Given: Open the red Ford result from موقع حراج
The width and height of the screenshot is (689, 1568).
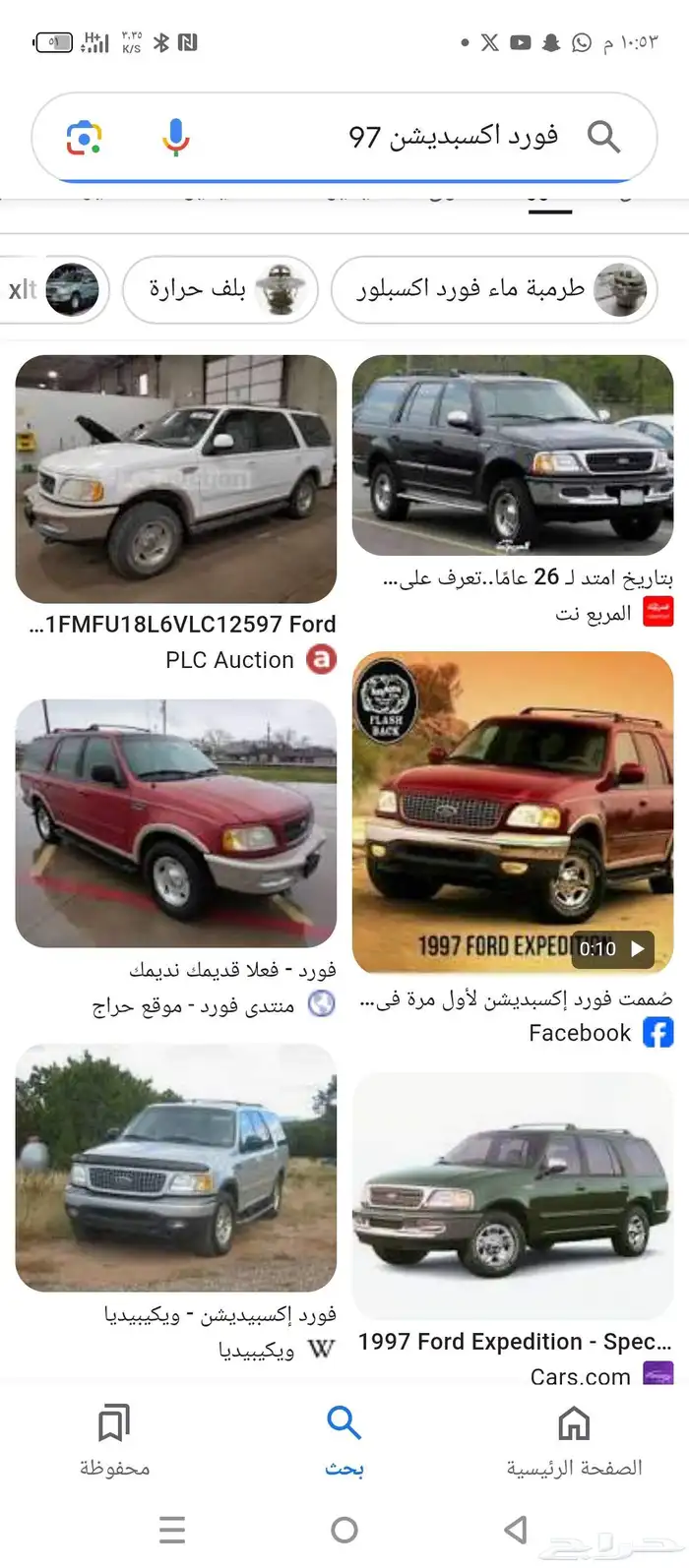Looking at the screenshot, I should click(x=176, y=822).
